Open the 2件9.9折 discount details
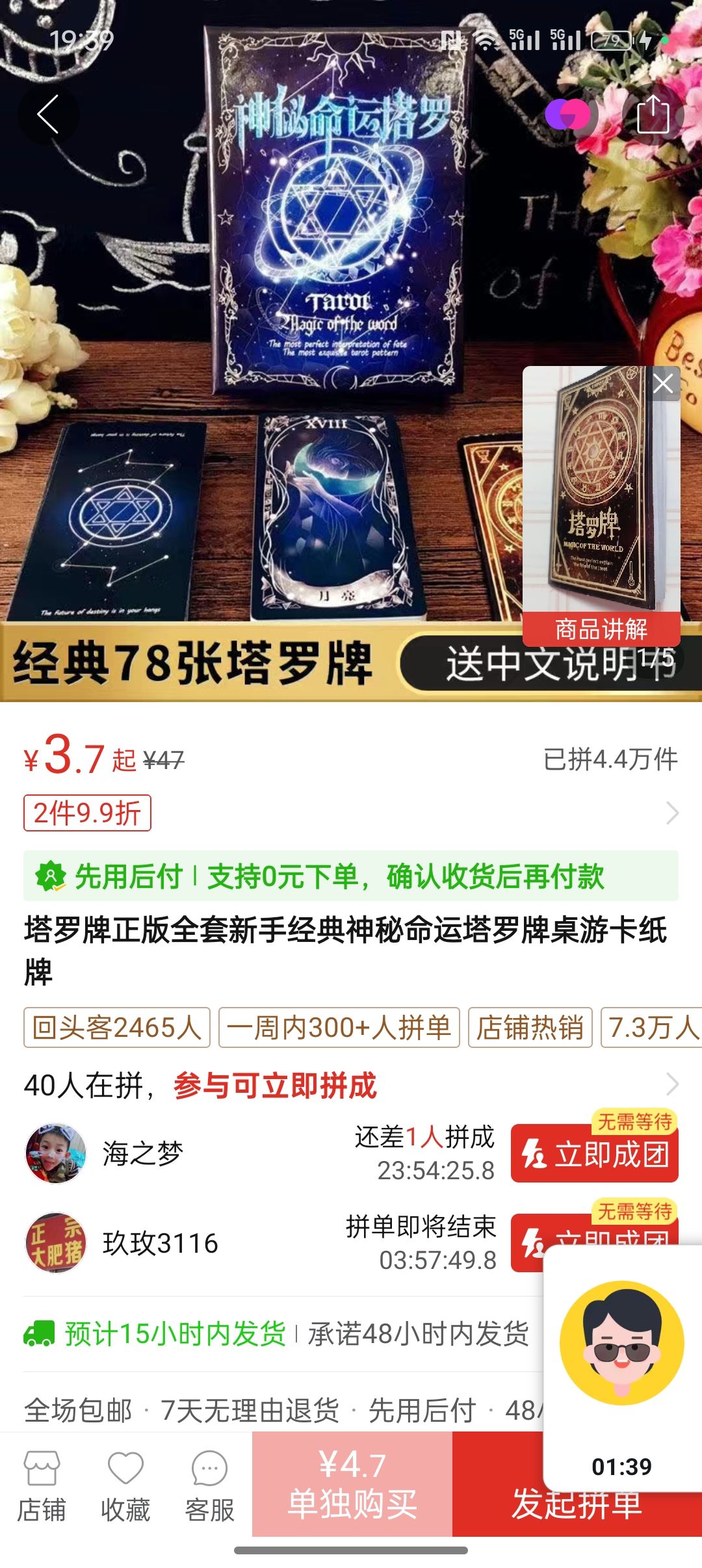This screenshot has height=1568, width=702. pos(87,813)
